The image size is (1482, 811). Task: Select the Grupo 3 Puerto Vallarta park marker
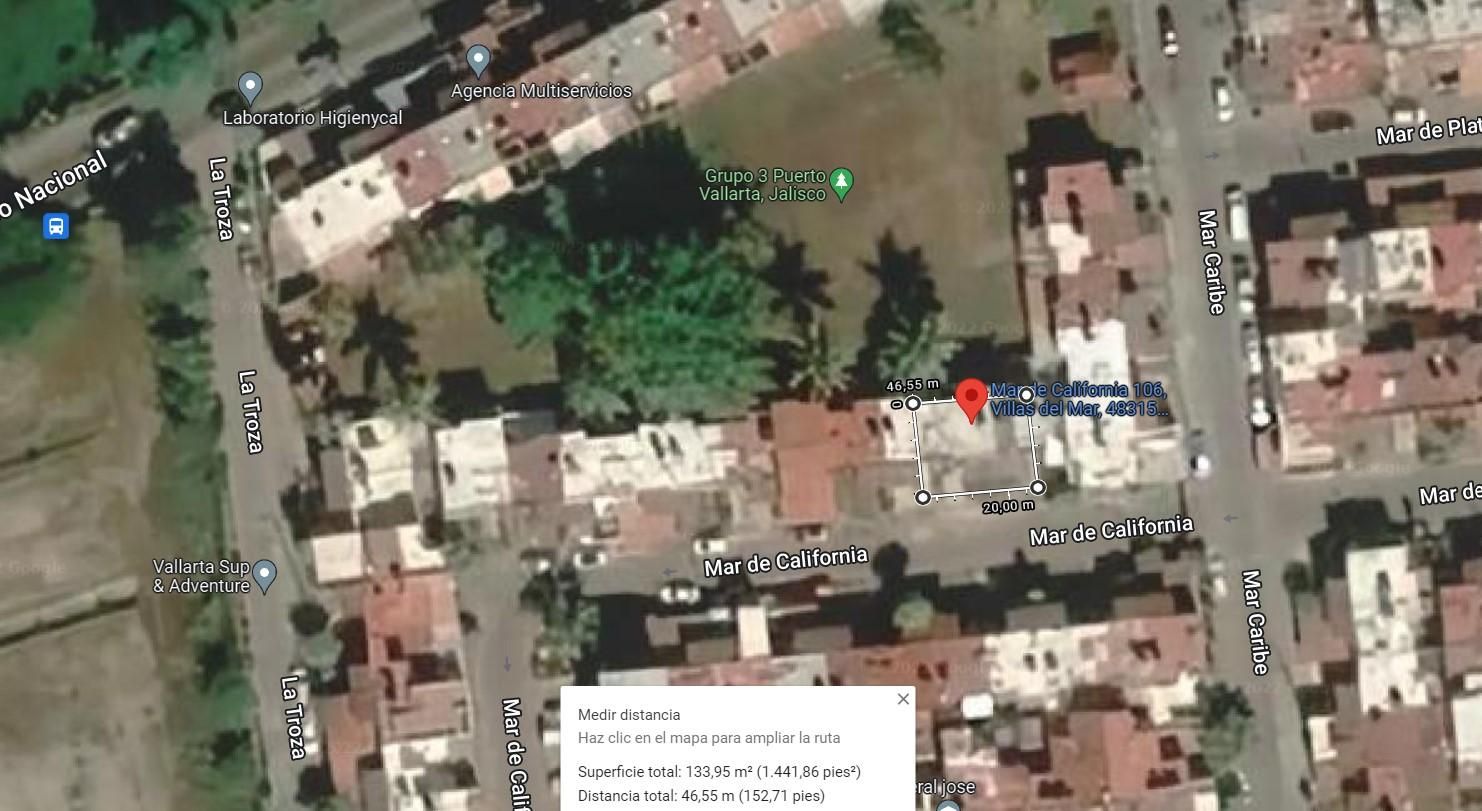(x=842, y=183)
